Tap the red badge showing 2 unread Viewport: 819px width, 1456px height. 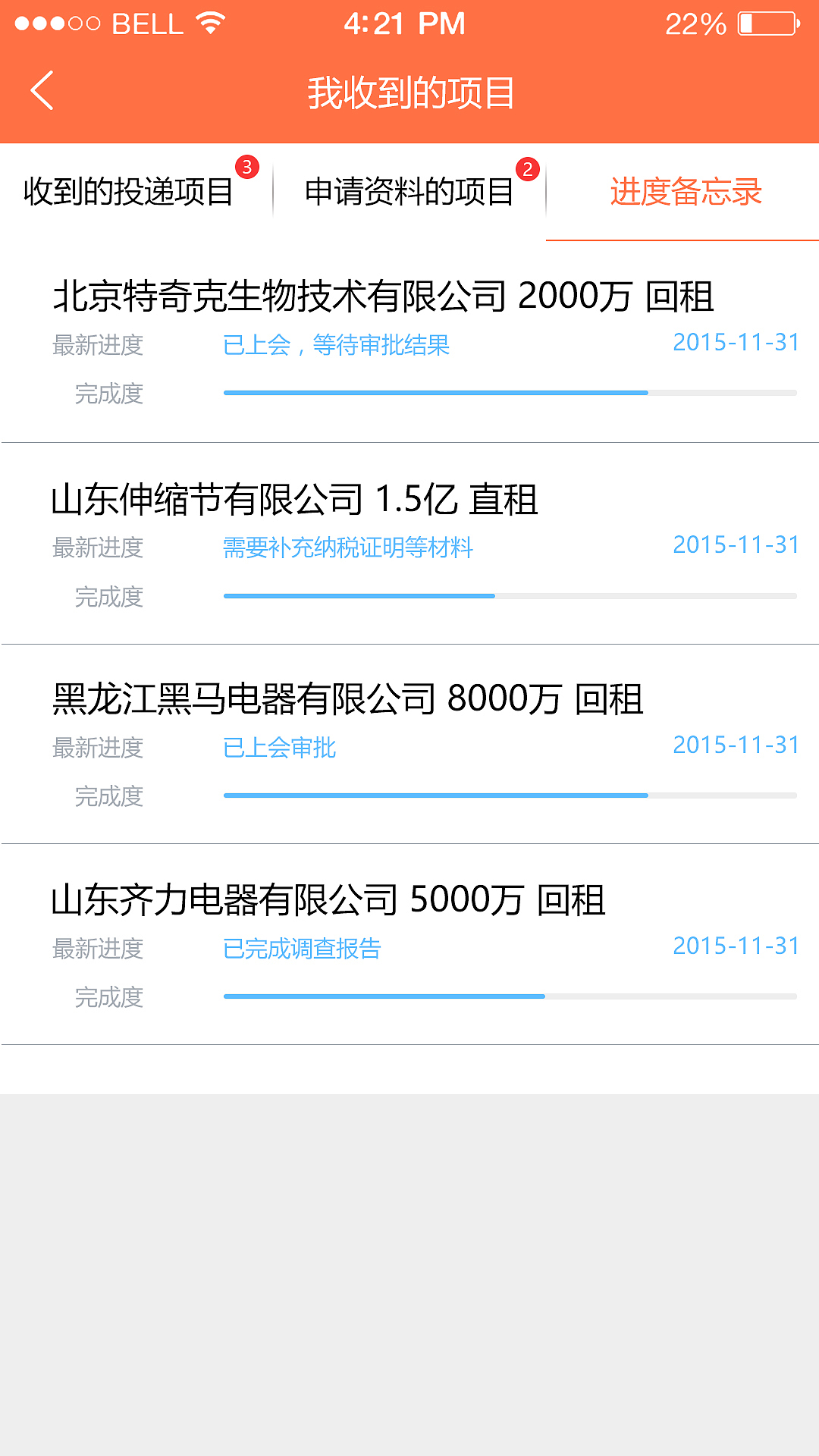527,168
